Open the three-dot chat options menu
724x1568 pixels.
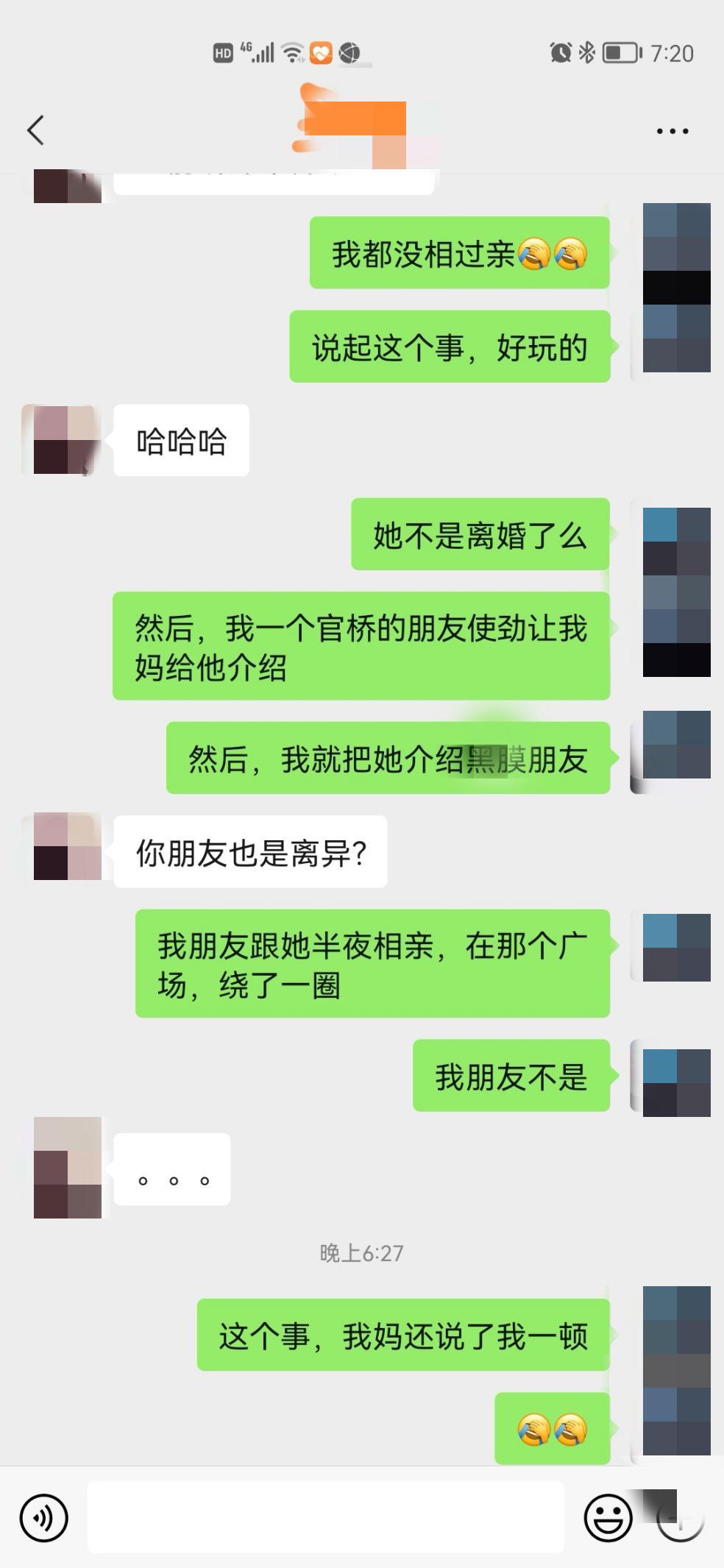(x=672, y=131)
